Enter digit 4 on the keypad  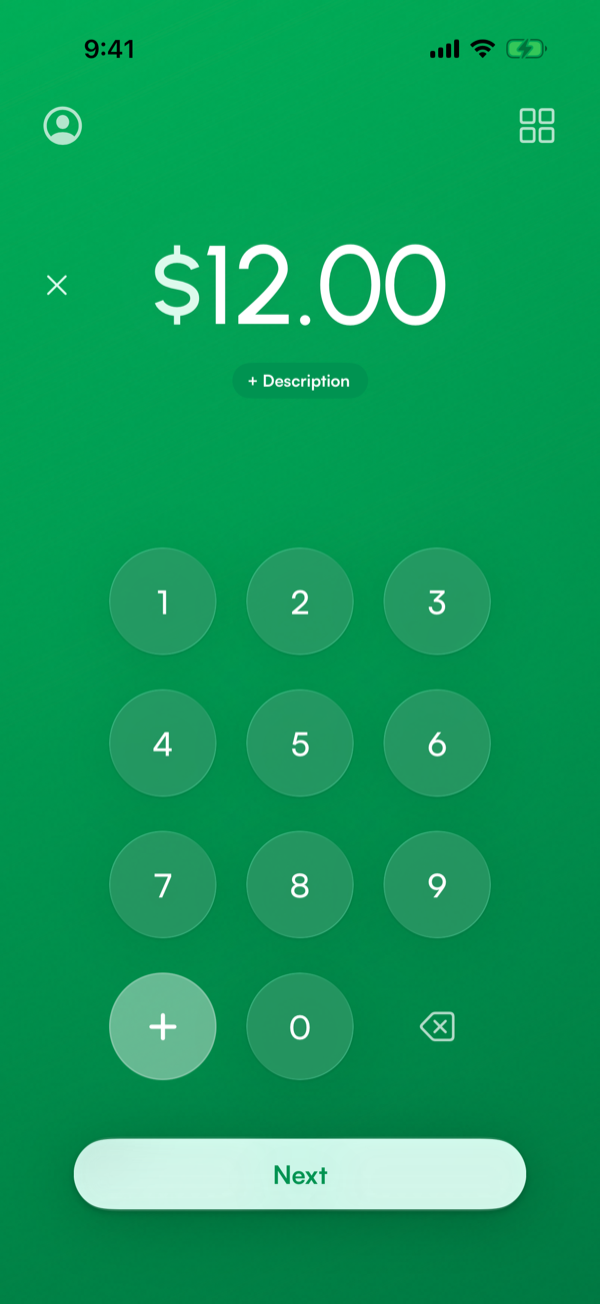coord(163,744)
